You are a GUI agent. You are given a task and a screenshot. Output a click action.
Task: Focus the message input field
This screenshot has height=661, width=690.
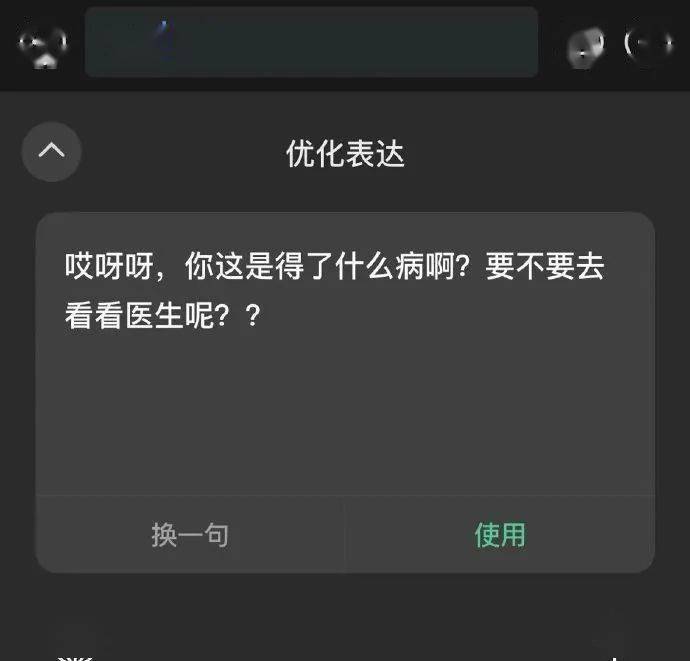(311, 42)
